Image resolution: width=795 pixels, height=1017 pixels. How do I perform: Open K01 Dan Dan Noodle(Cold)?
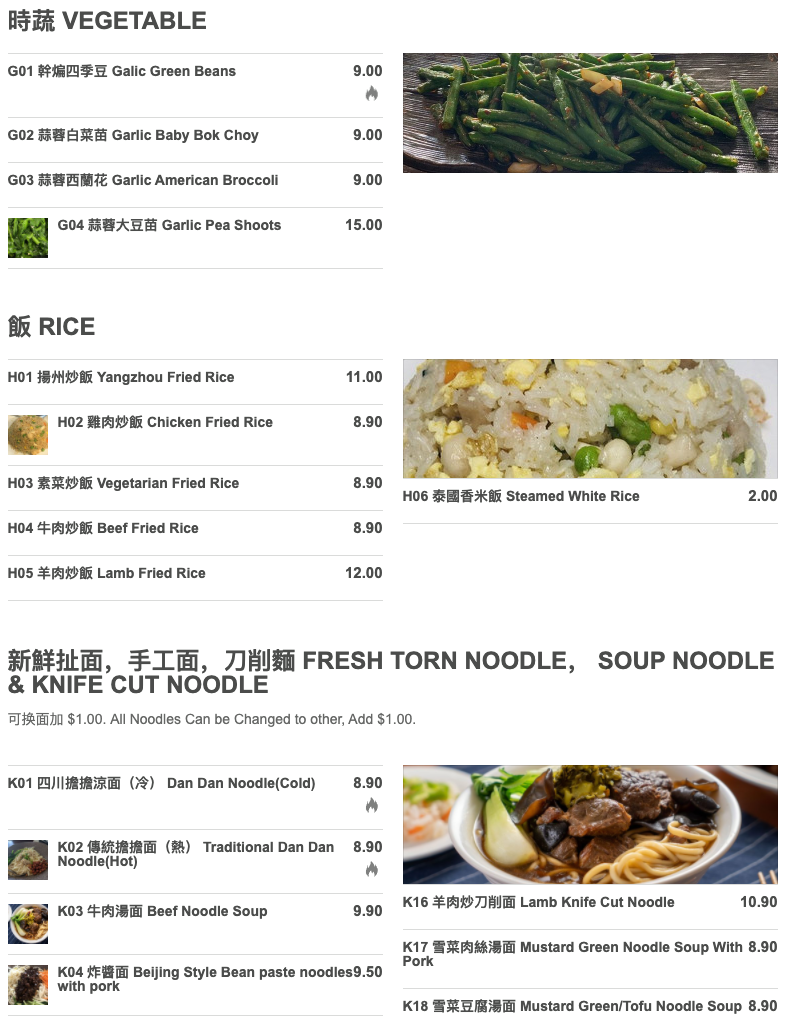[x=161, y=784]
